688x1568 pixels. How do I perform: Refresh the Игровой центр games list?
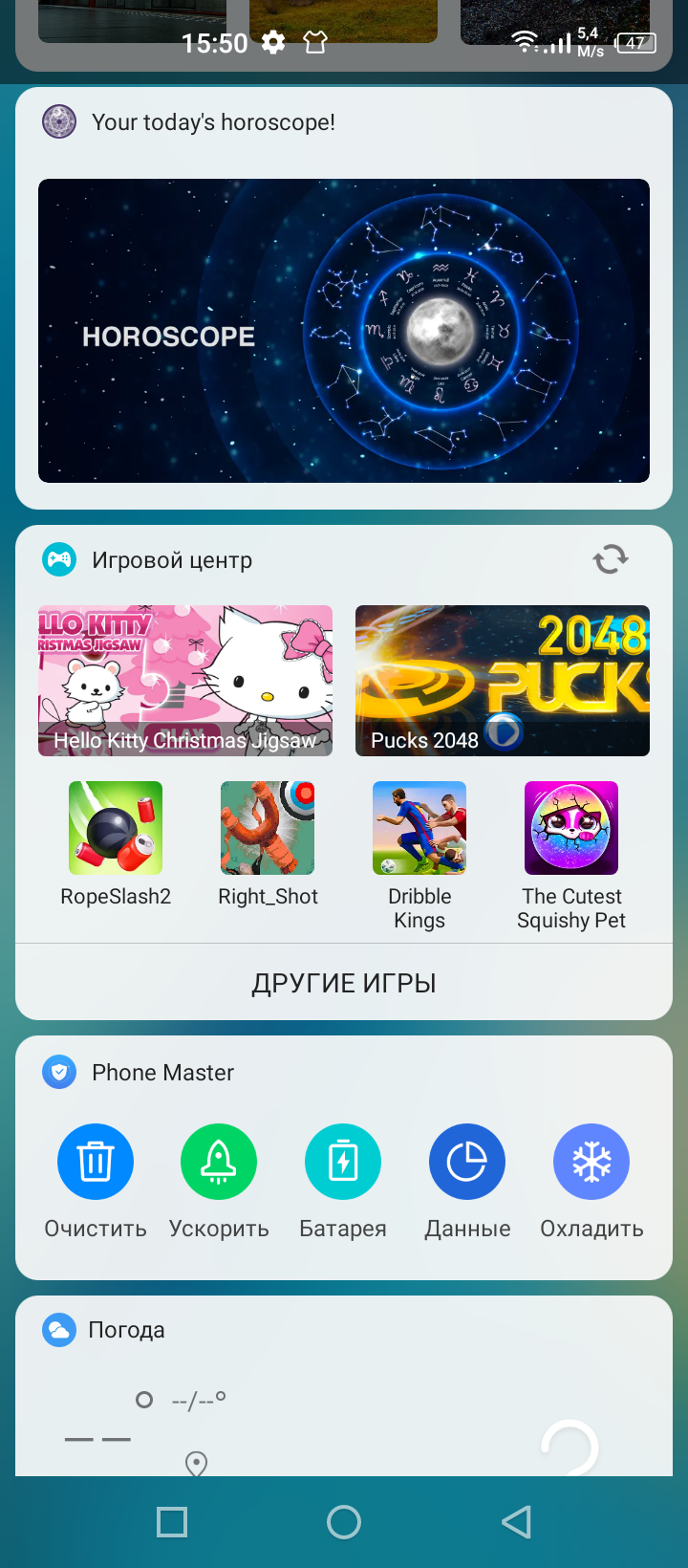pyautogui.click(x=610, y=559)
